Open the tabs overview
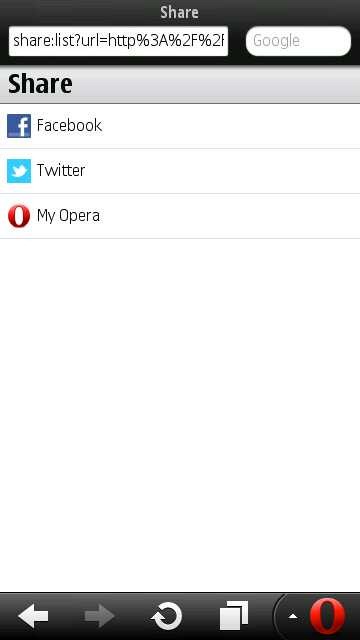This screenshot has height=640, width=360. click(x=234, y=616)
